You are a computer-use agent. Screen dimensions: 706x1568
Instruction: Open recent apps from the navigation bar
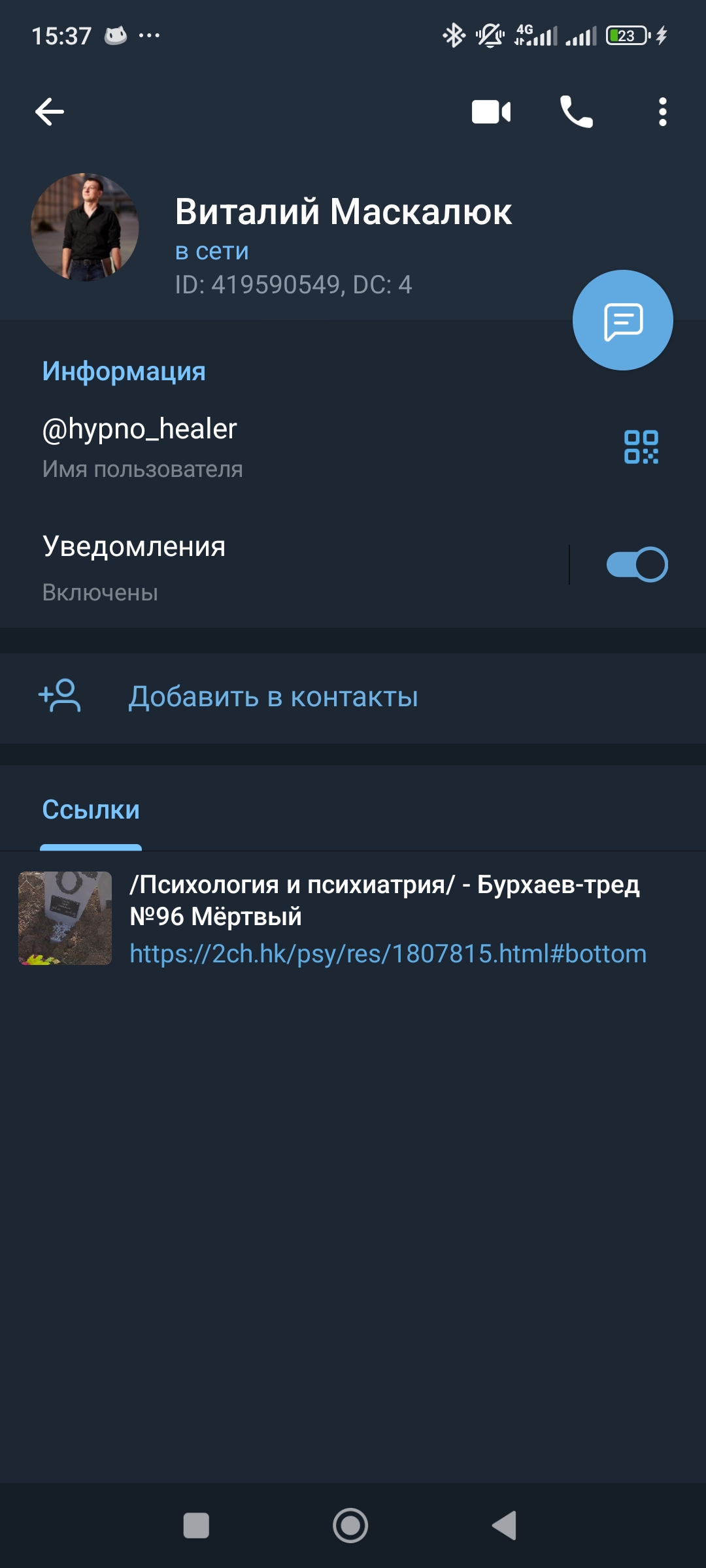pos(196,1526)
